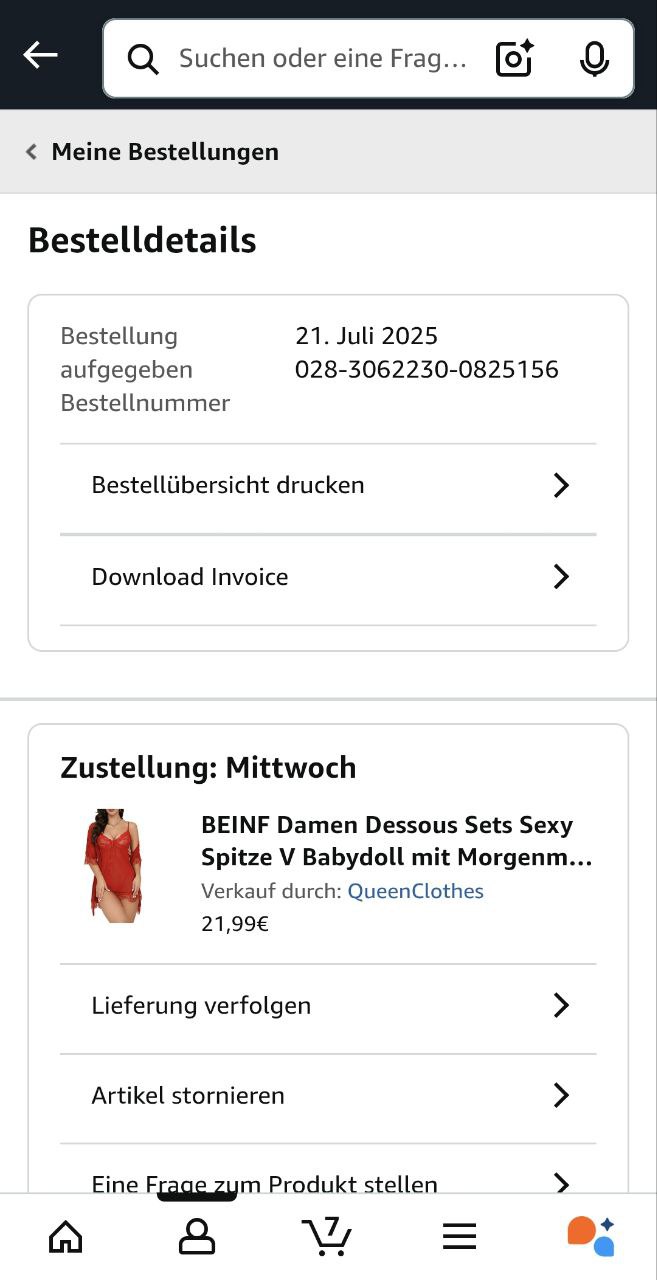Image resolution: width=657 pixels, height=1280 pixels.
Task: Go back with the top arrow
Action: click(40, 56)
